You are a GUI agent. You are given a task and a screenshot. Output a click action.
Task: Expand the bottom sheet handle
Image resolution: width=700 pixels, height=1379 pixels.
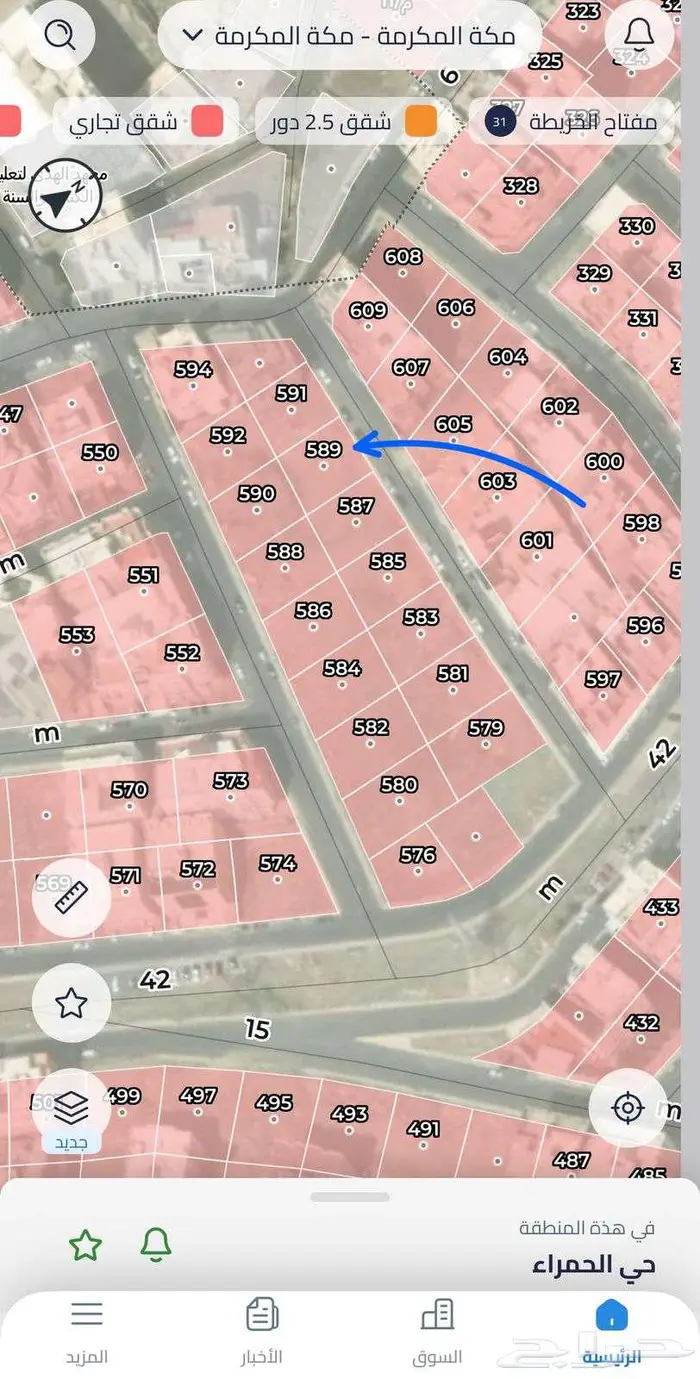click(x=350, y=1197)
